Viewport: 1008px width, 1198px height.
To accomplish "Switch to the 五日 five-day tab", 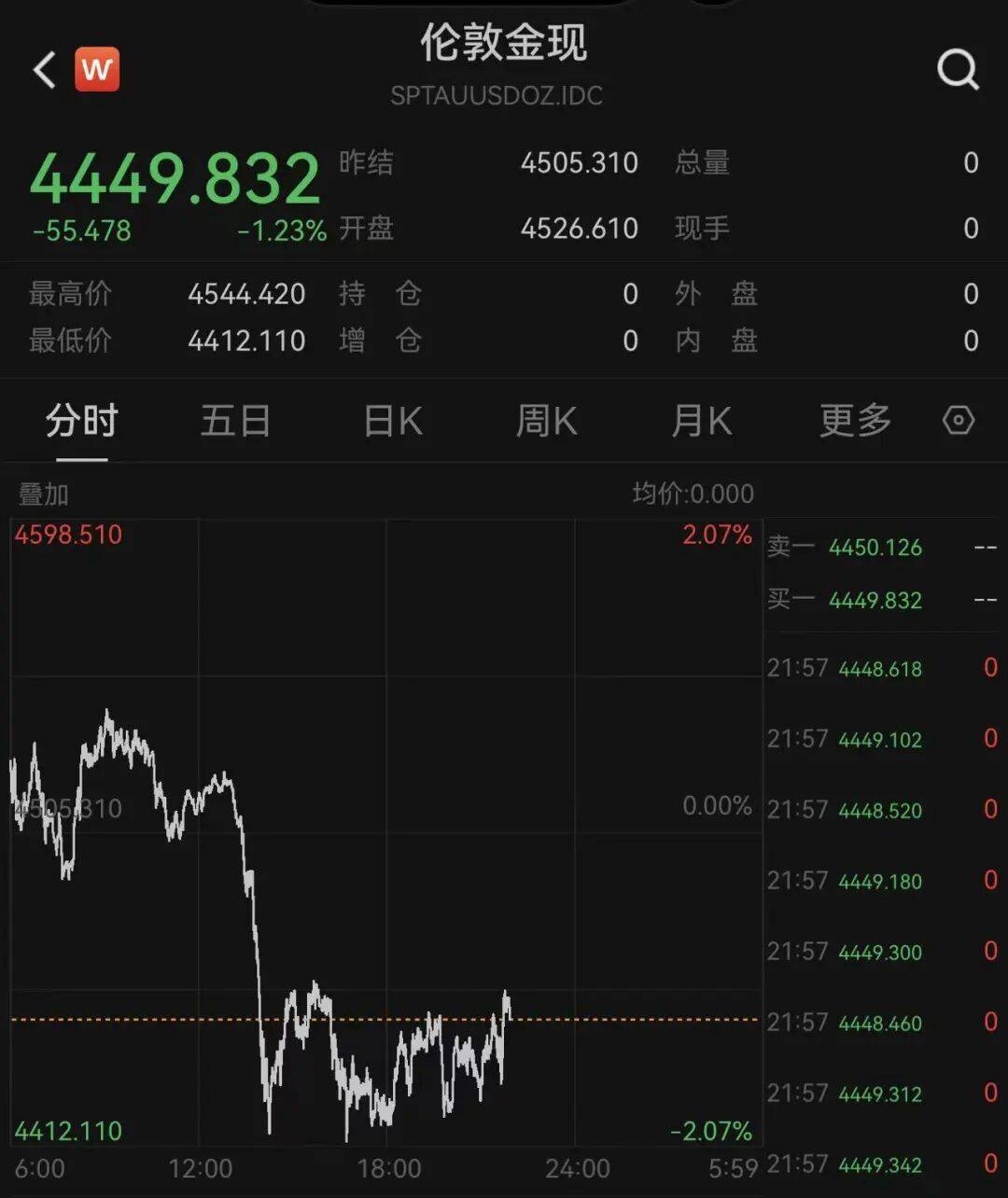I will [x=235, y=422].
